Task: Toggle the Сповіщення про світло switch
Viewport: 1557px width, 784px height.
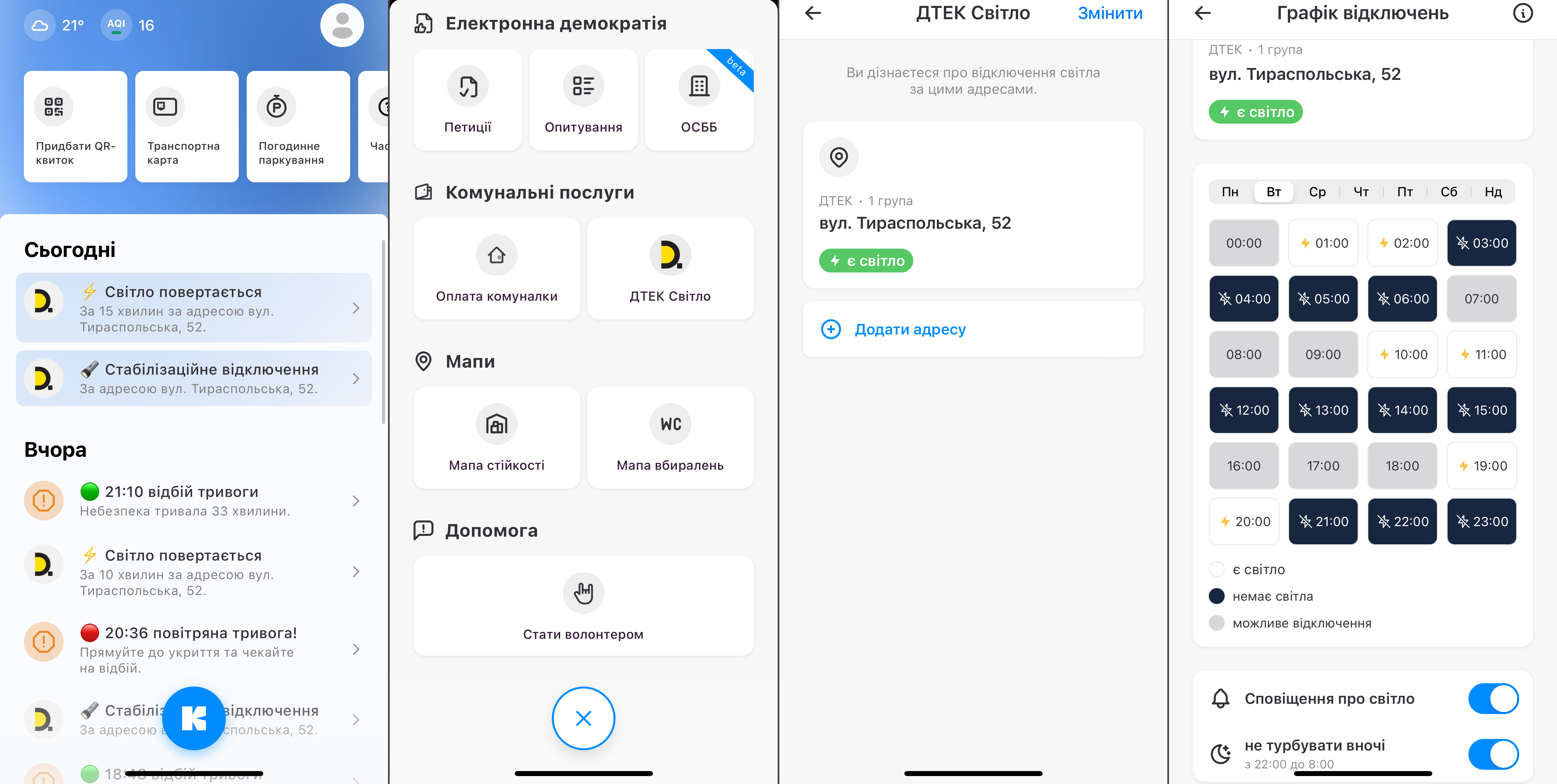Action: 1493,699
